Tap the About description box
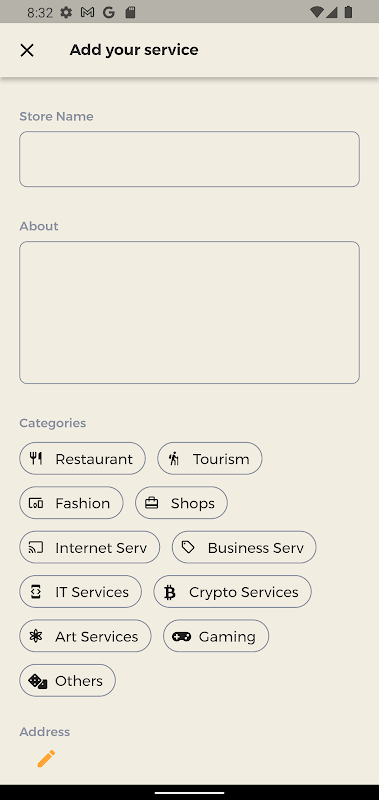This screenshot has height=800, width=379. 189,312
